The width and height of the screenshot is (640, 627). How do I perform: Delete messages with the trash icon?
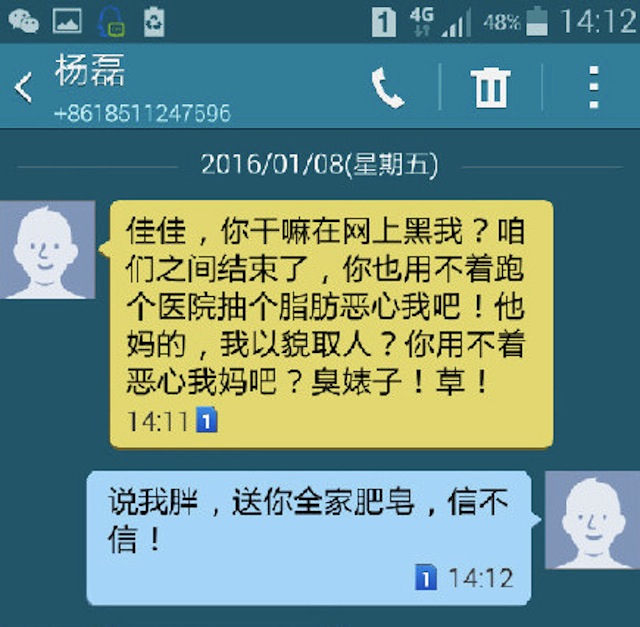(490, 88)
